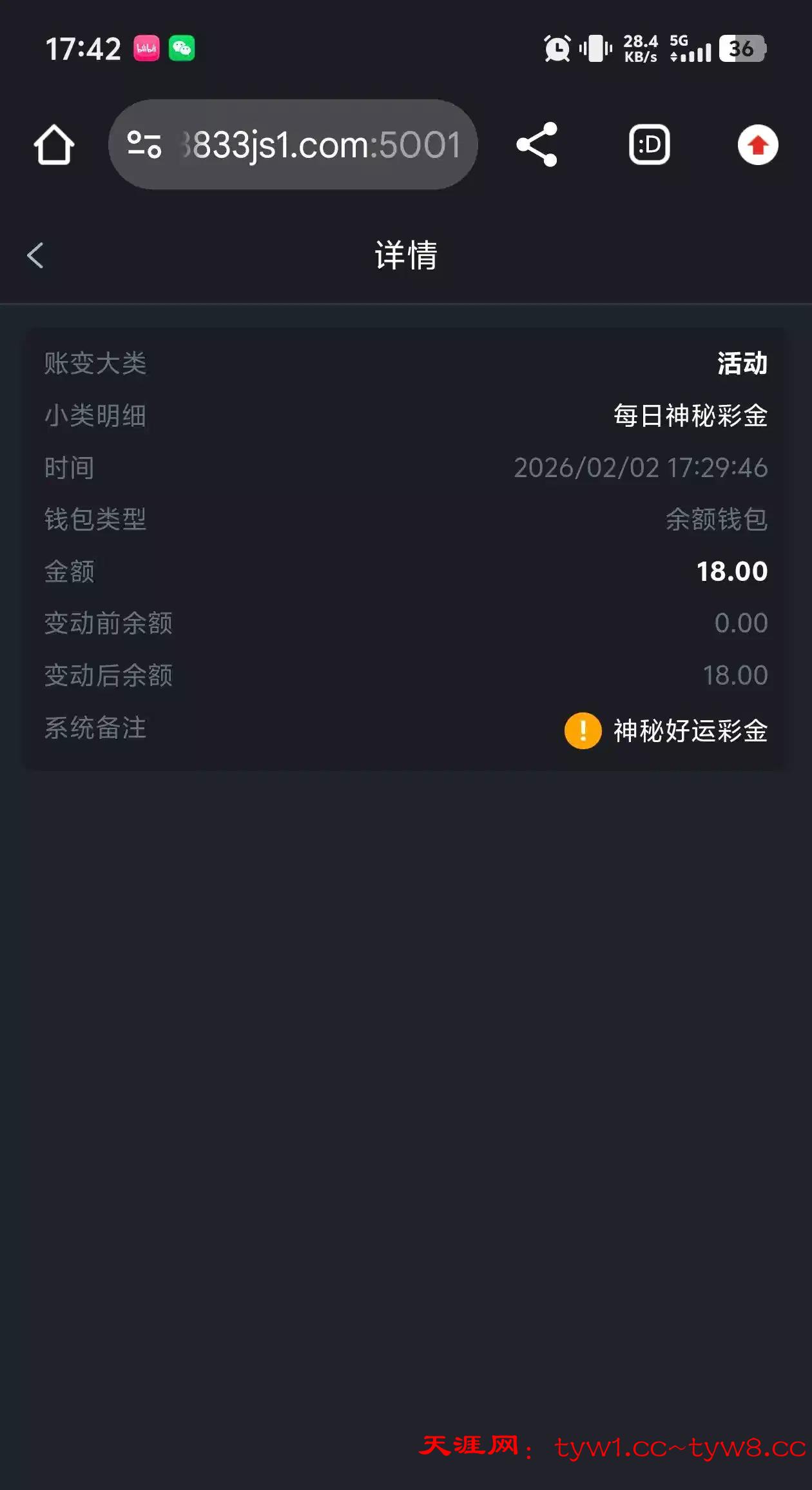Screen dimensions: 812x1490
Task: Tap the red upward arrow update icon
Action: tap(757, 145)
